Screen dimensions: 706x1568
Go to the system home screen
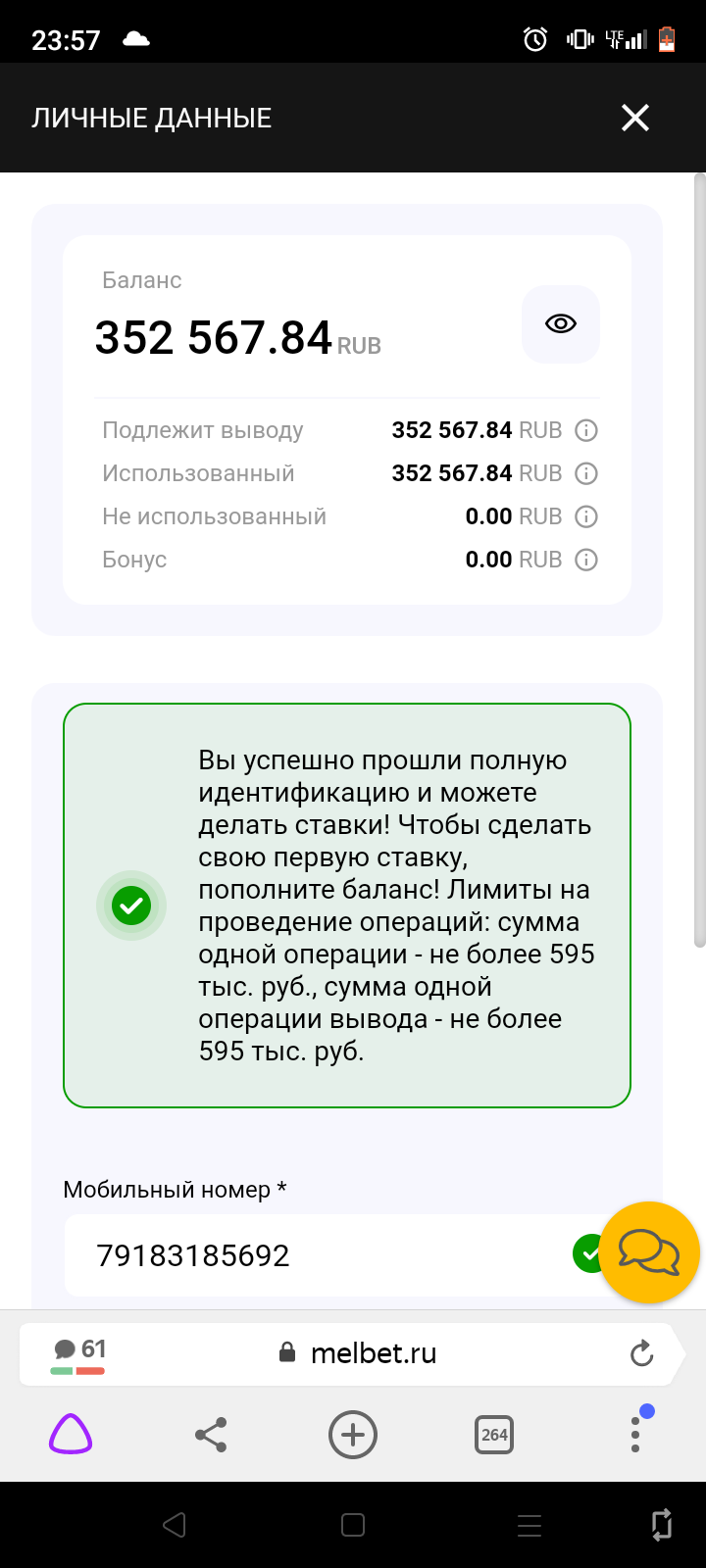pyautogui.click(x=353, y=1525)
